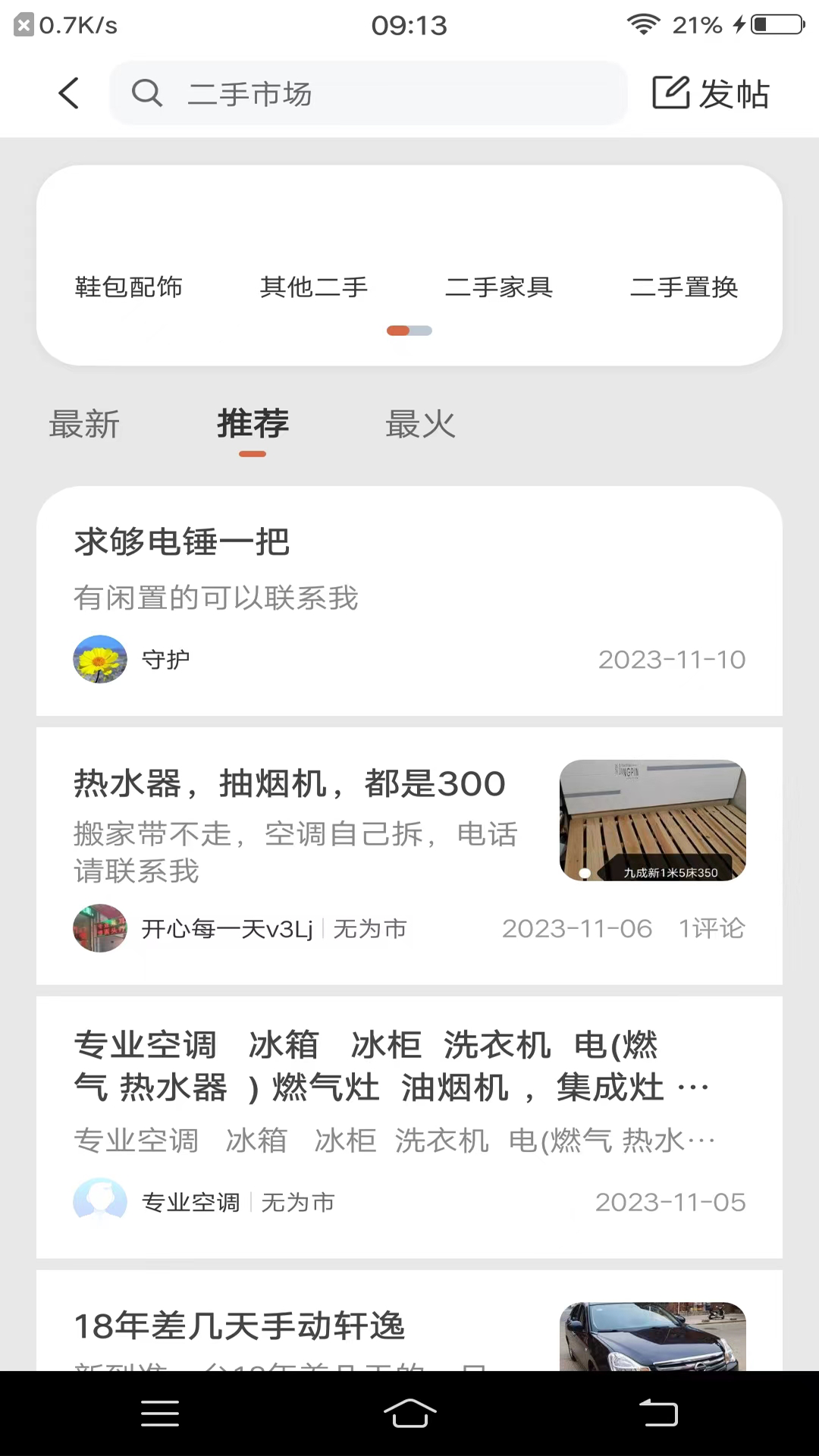
Task: Open 专业空调 seller avatar
Action: pos(99,1201)
